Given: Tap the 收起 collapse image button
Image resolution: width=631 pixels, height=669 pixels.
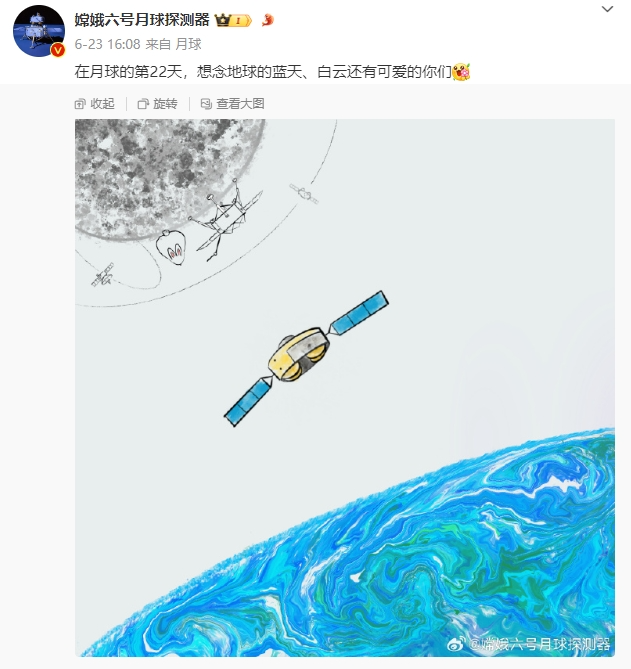Looking at the screenshot, I should (x=95, y=103).
